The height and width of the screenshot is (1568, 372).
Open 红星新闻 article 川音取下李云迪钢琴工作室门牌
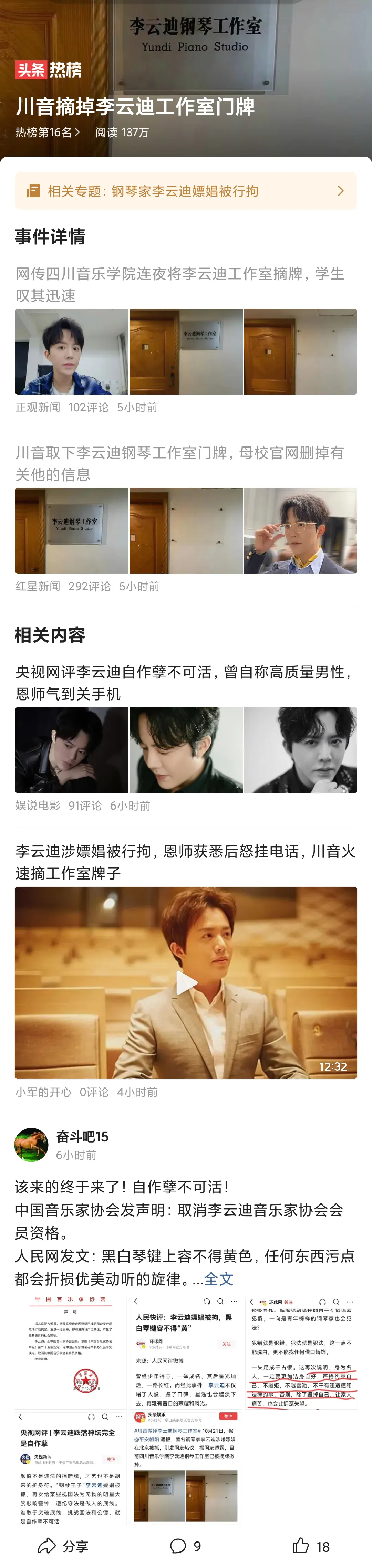(180, 463)
